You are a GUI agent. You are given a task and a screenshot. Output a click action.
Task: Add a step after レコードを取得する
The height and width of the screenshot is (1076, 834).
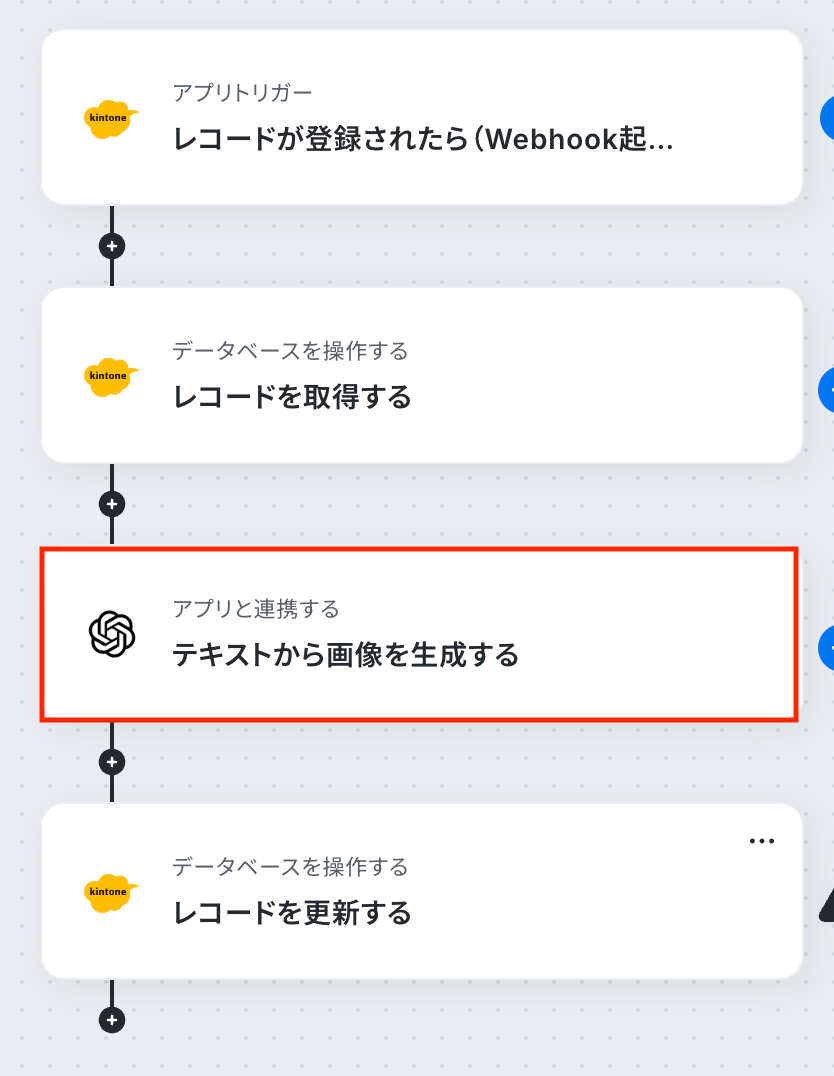pyautogui.click(x=112, y=504)
